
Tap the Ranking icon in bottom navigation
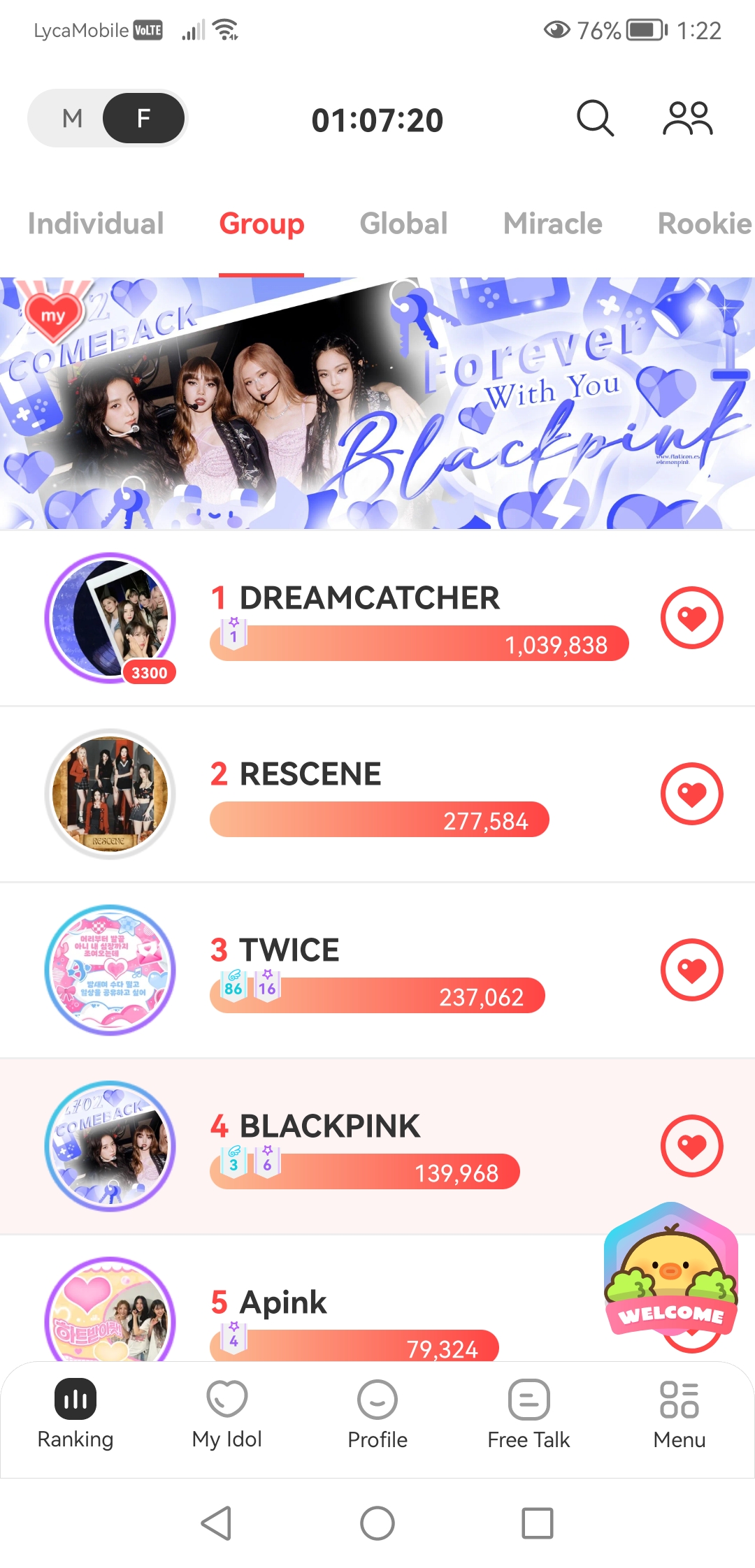pos(75,1411)
